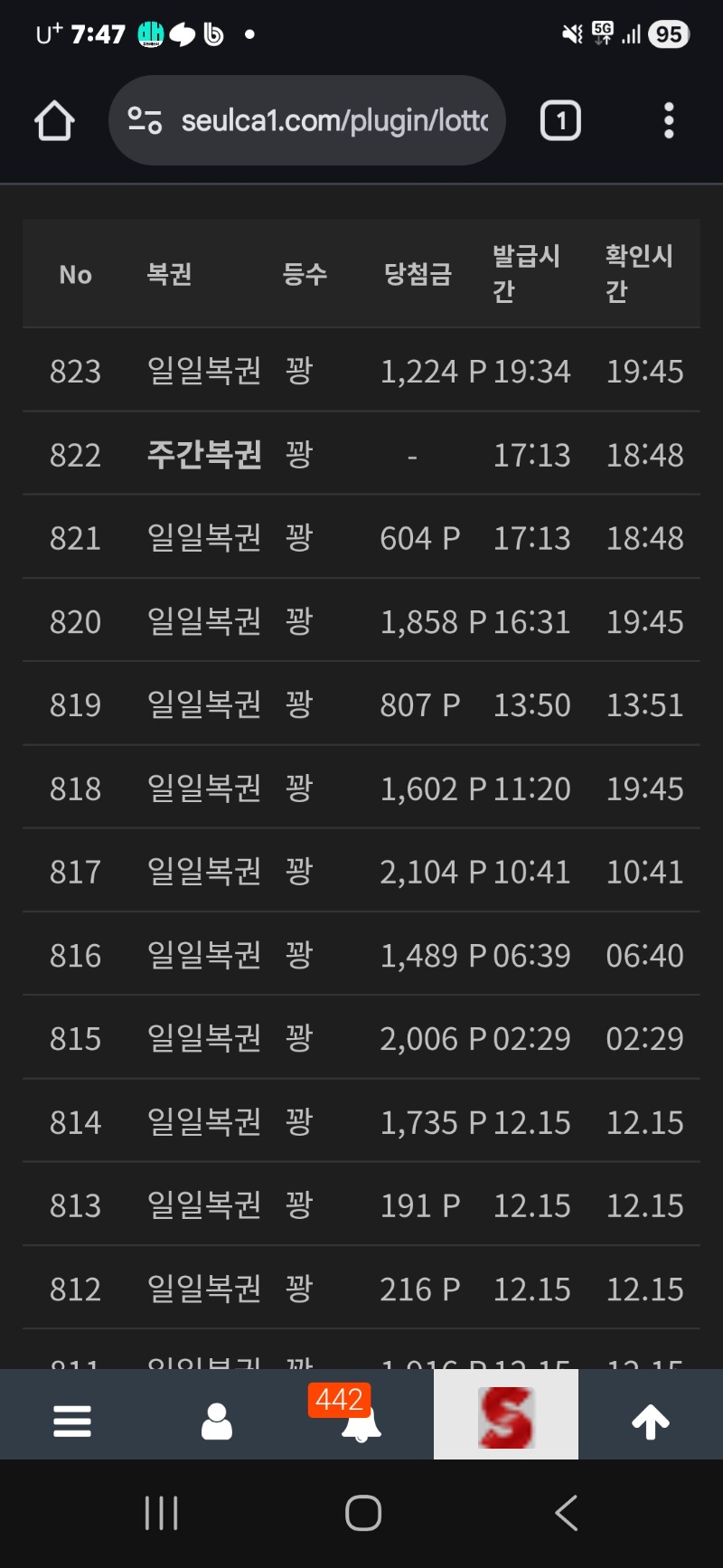Viewport: 723px width, 1568px height.
Task: Tap the system back button
Action: [x=567, y=1513]
